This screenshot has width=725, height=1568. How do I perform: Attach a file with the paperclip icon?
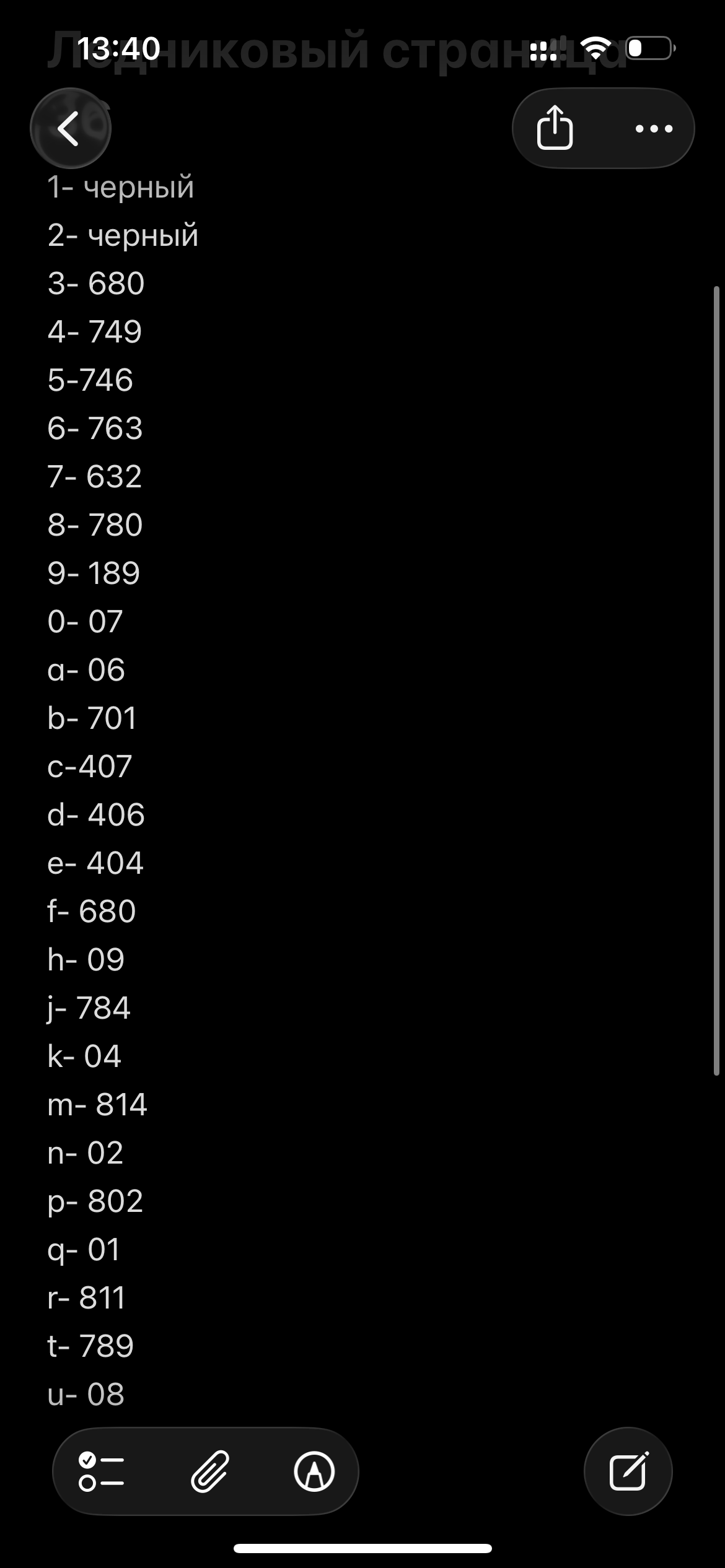coord(209,1471)
